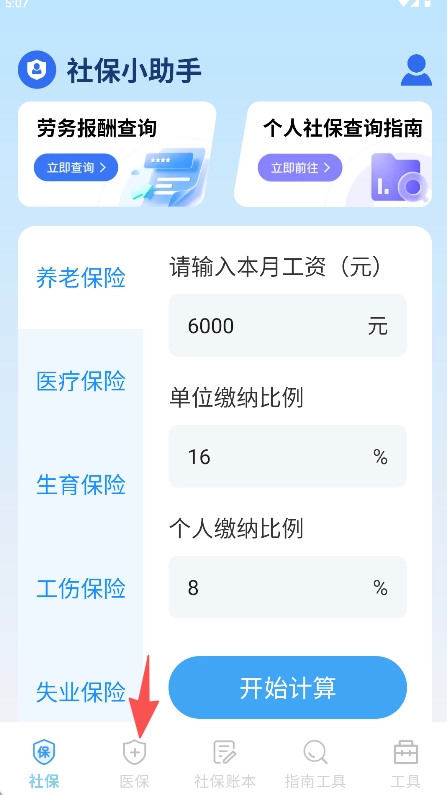This screenshot has height=795, width=447.
Task: Select the 医疗保险 side tab
Action: [x=81, y=381]
